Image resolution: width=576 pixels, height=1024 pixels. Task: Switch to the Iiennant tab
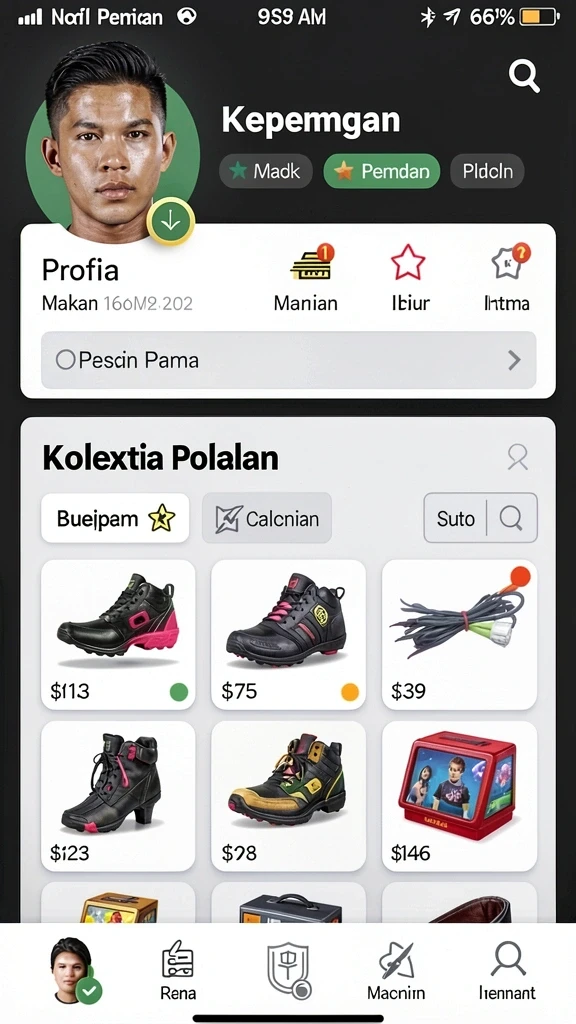(x=507, y=970)
